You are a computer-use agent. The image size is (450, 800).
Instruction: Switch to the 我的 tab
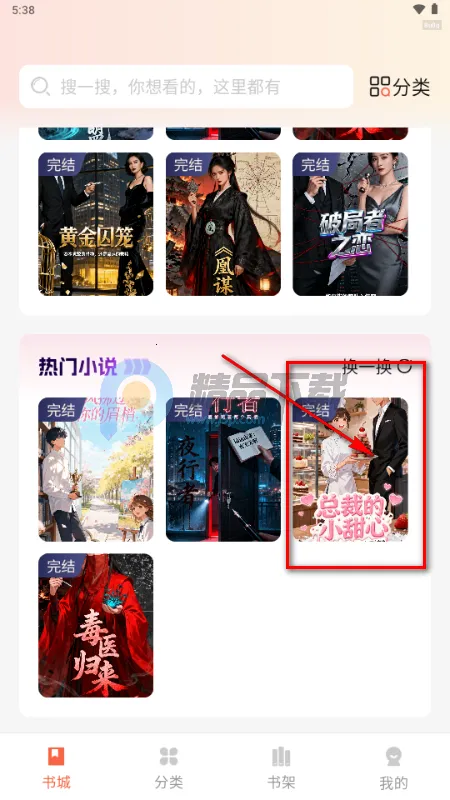394,768
